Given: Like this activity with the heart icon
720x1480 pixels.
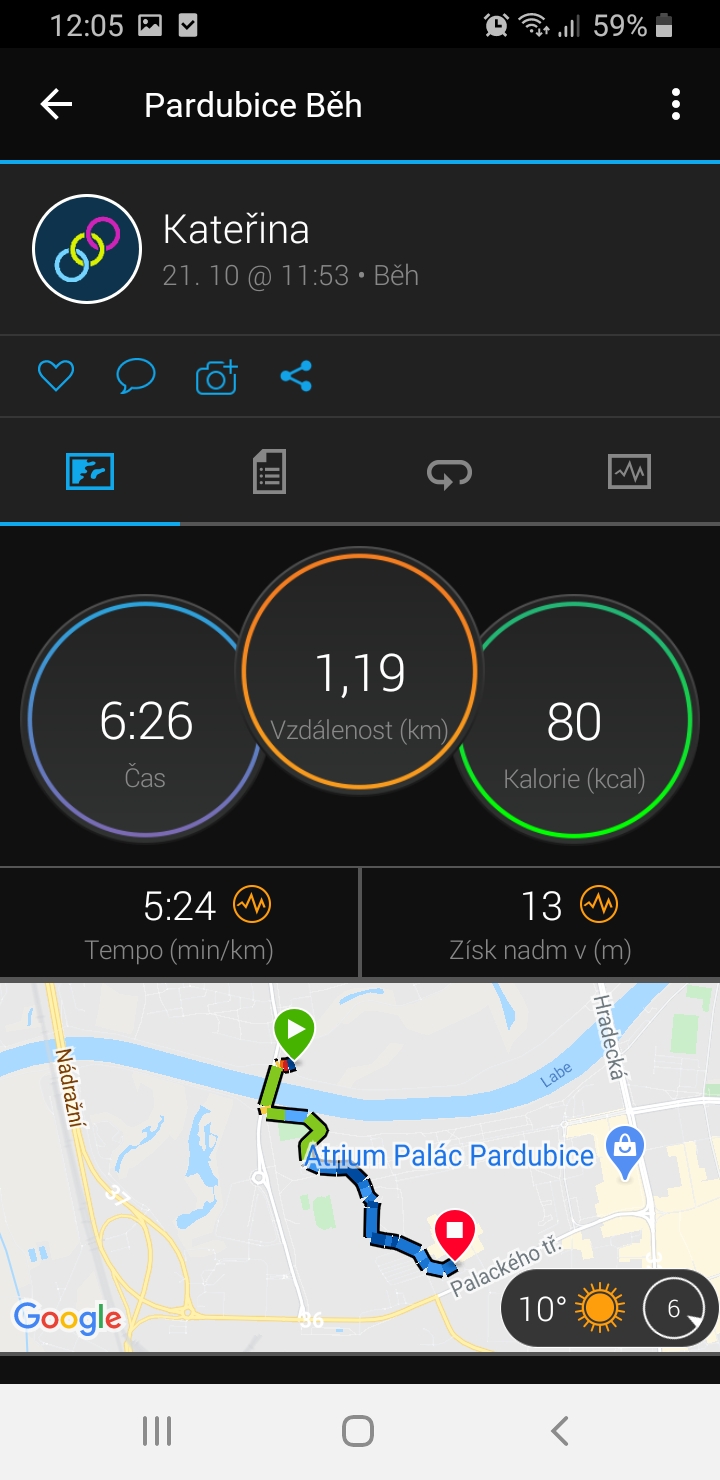Looking at the screenshot, I should click(x=56, y=376).
